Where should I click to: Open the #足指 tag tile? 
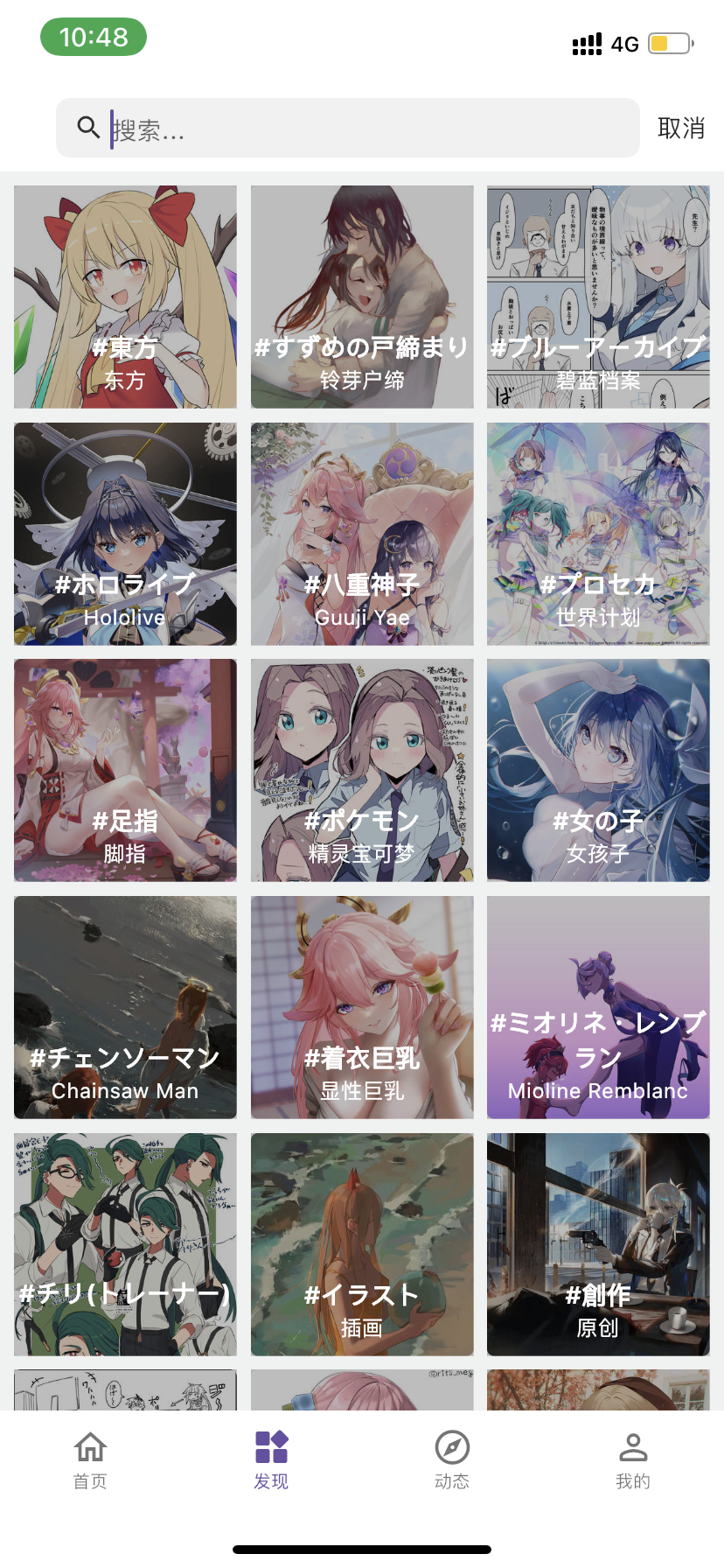point(125,770)
